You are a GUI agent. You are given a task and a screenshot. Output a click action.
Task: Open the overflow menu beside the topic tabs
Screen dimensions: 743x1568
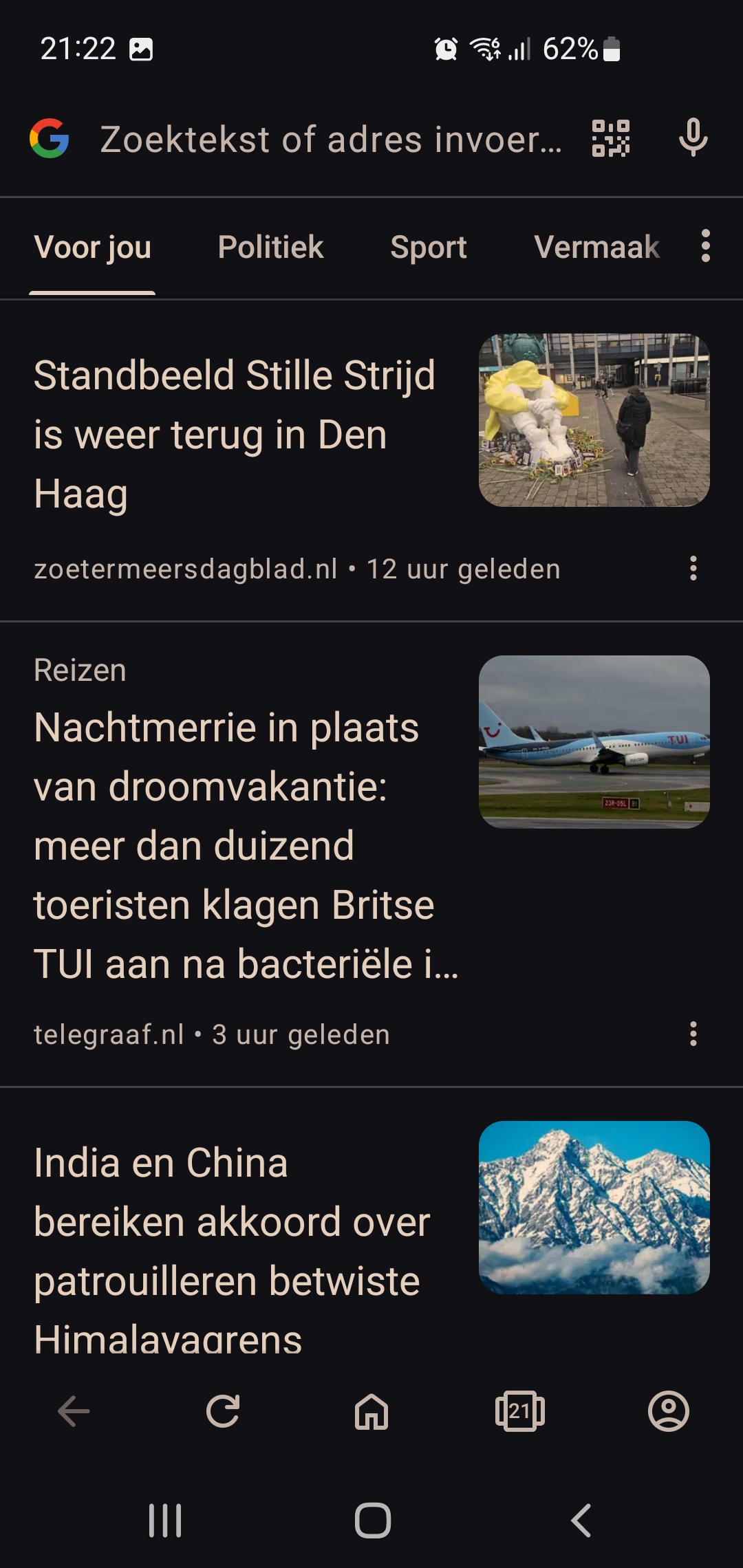[705, 246]
